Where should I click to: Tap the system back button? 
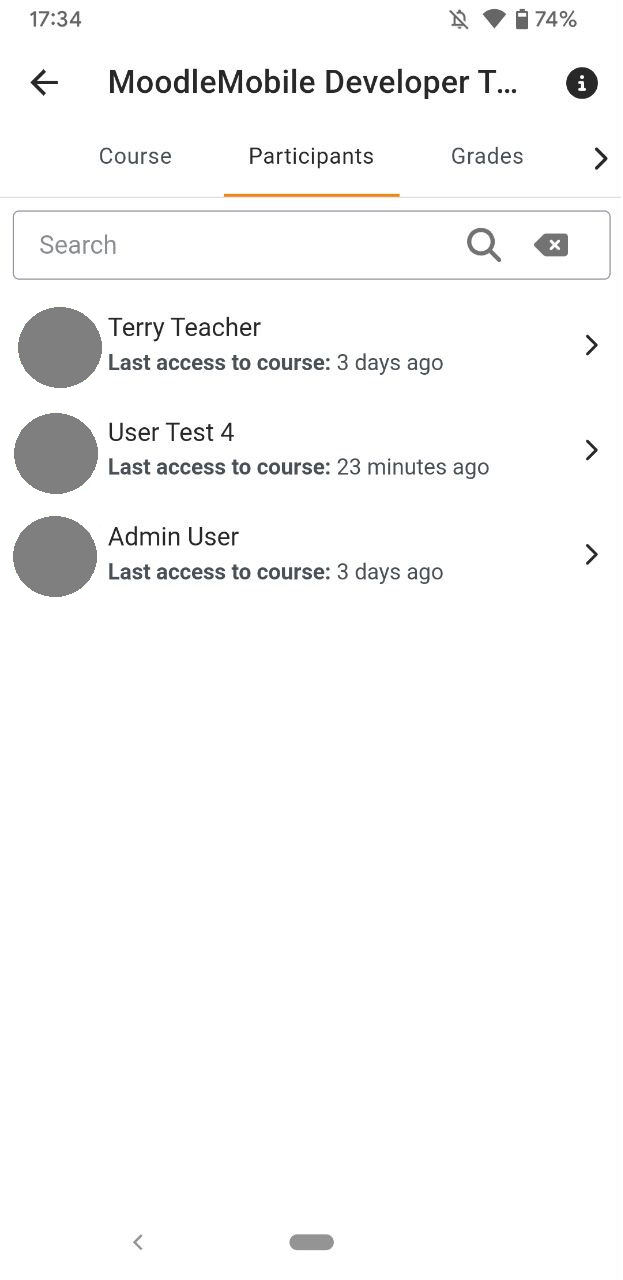[138, 1242]
